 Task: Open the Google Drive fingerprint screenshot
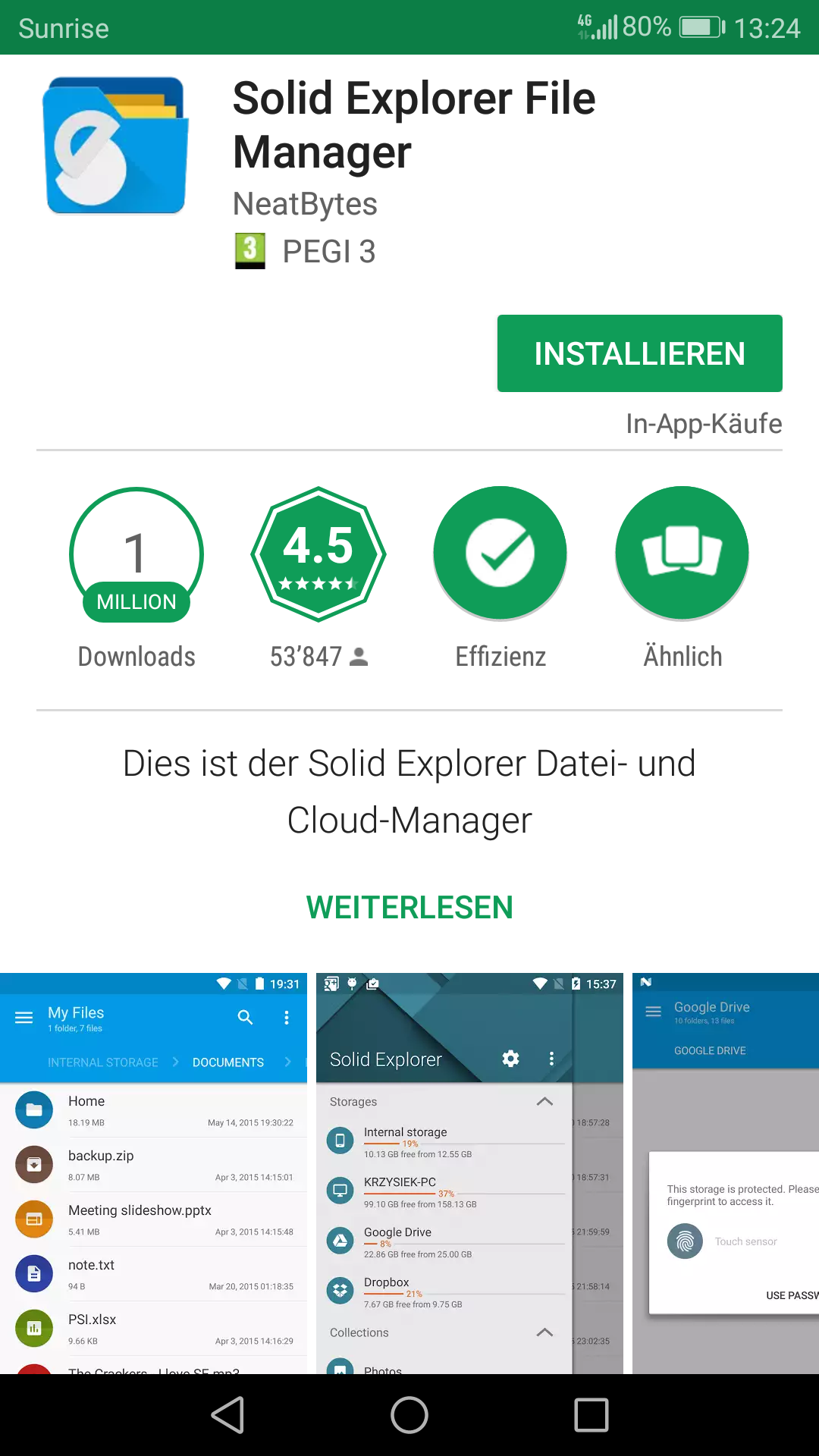[x=726, y=1173]
